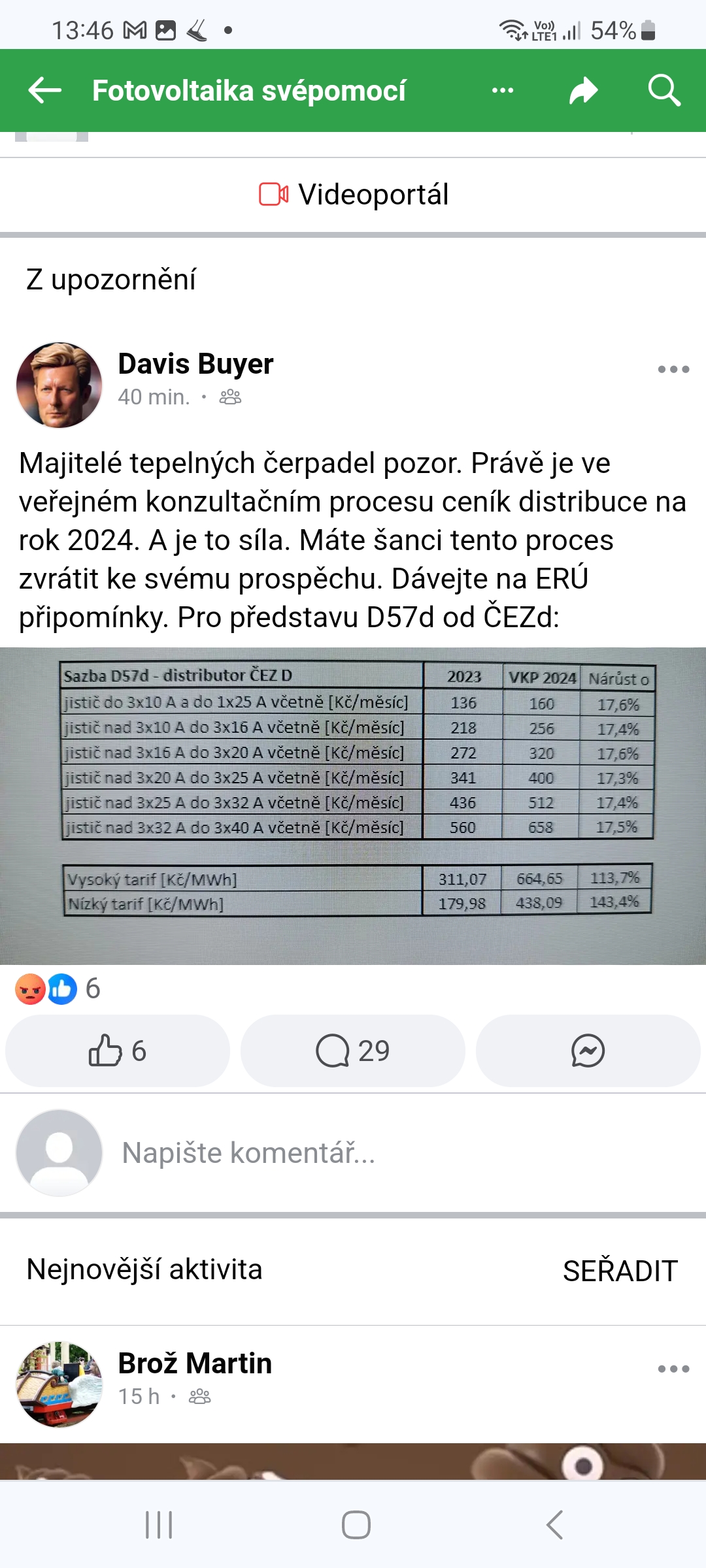Send the post via Messenger
Viewport: 706px width, 1568px height.
pyautogui.click(x=588, y=1051)
